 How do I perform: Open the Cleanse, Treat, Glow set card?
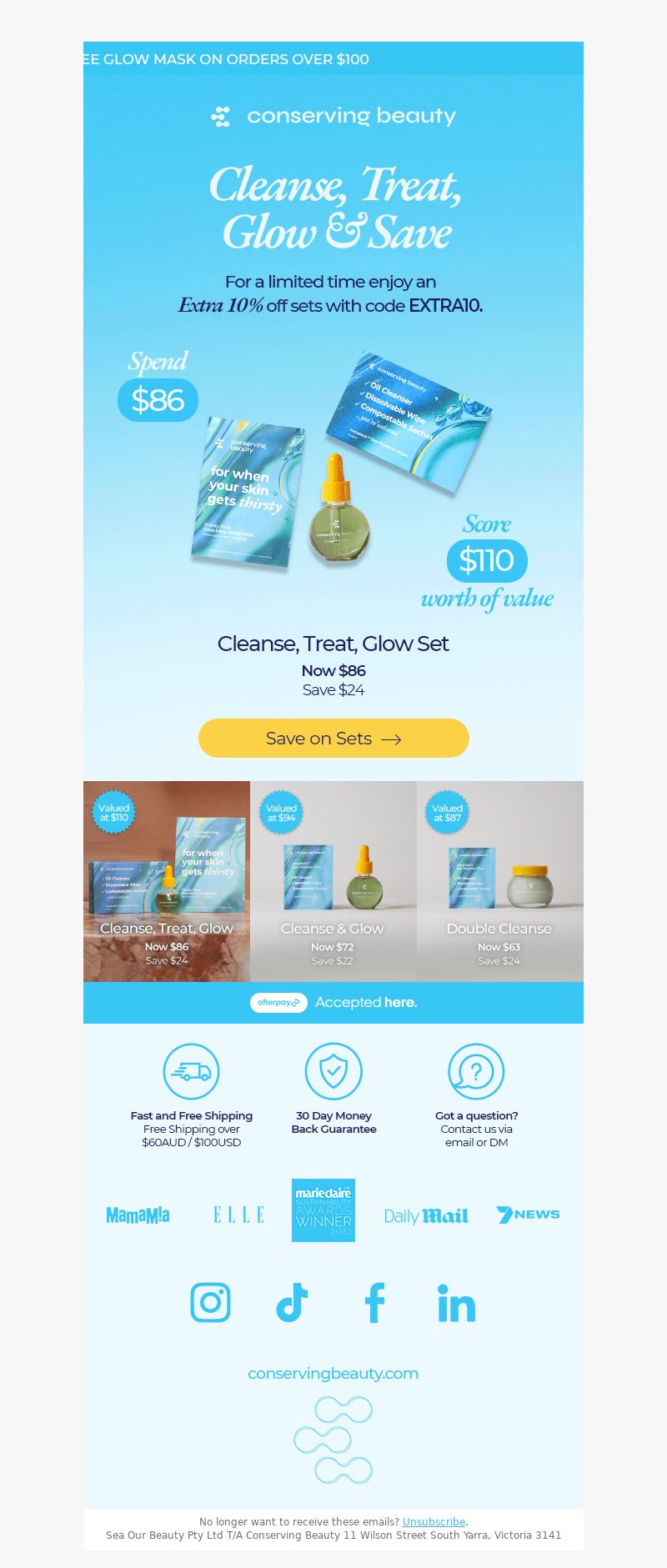pos(167,881)
